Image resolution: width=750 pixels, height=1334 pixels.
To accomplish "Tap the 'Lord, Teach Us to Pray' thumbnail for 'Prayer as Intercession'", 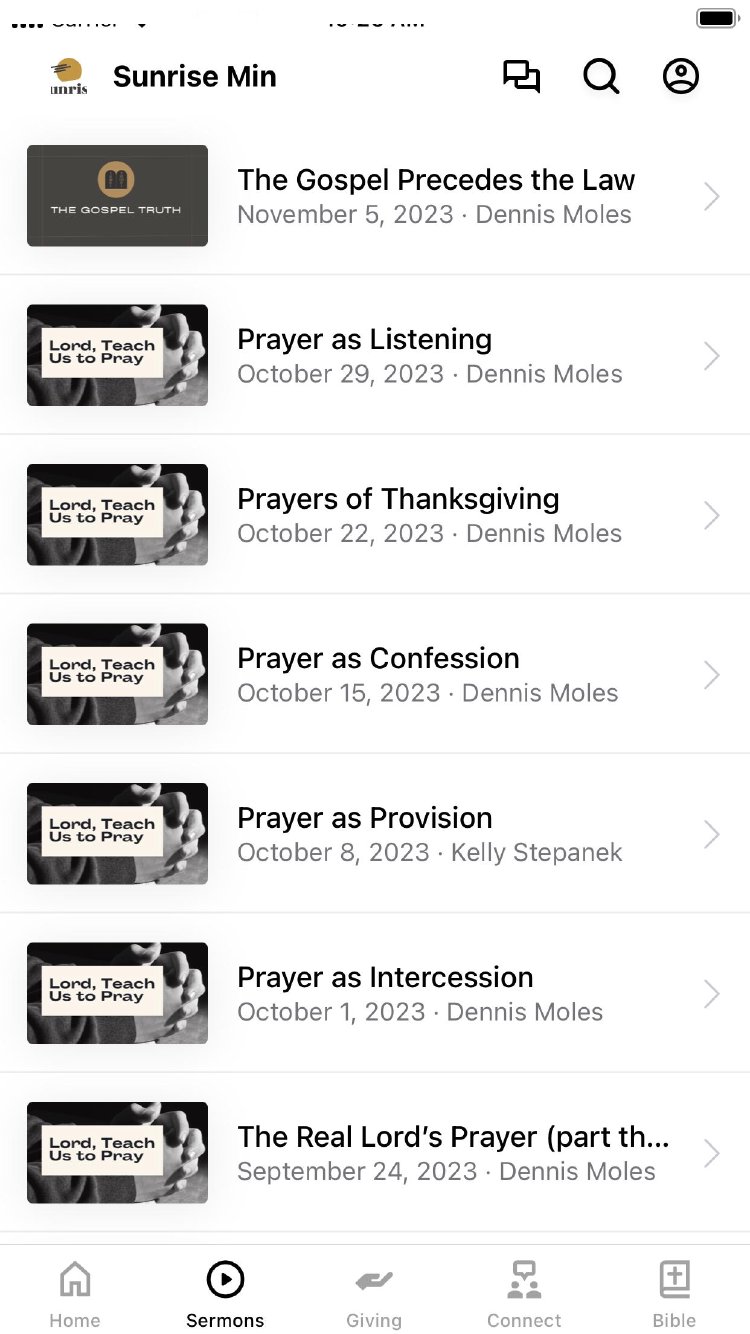I will [116, 992].
